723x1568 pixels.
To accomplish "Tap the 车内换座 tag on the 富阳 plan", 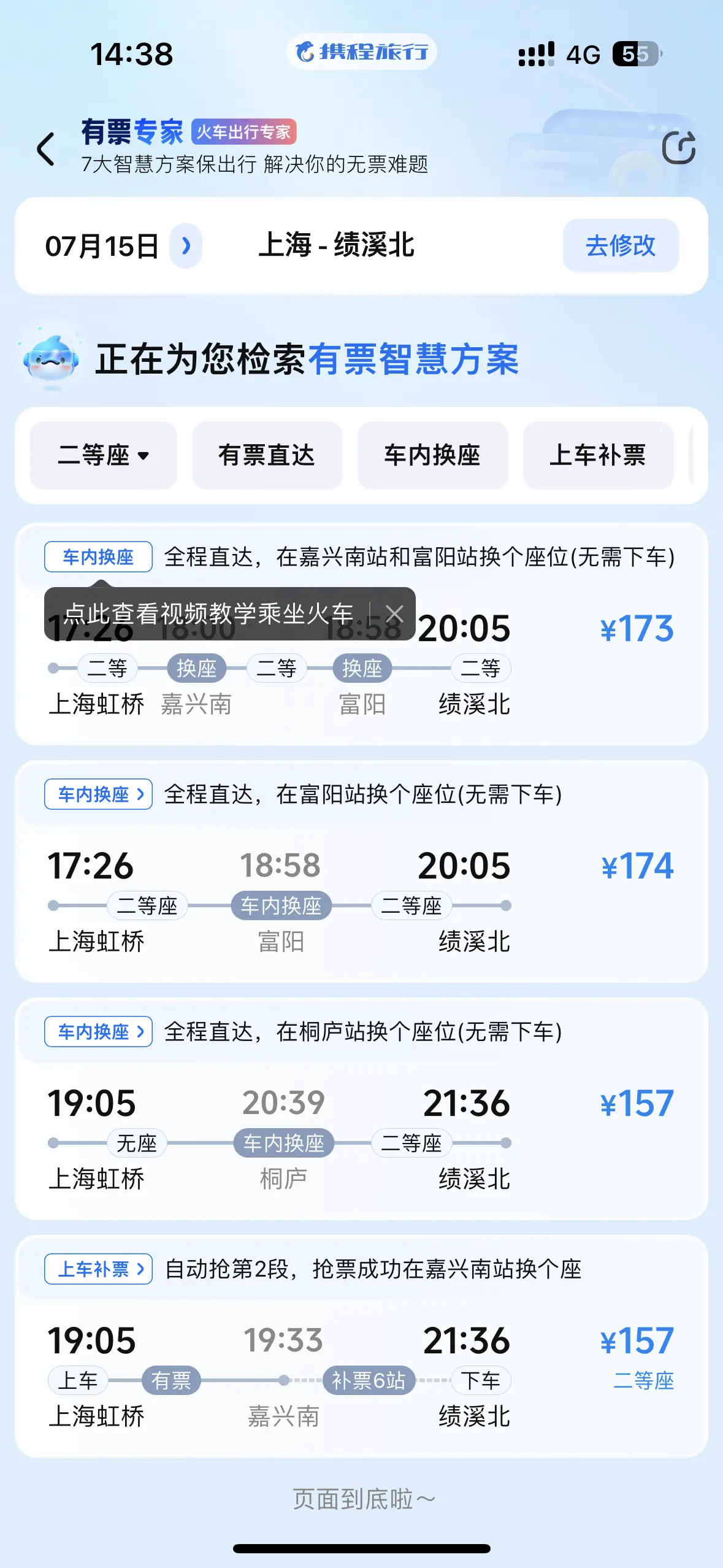I will (98, 794).
